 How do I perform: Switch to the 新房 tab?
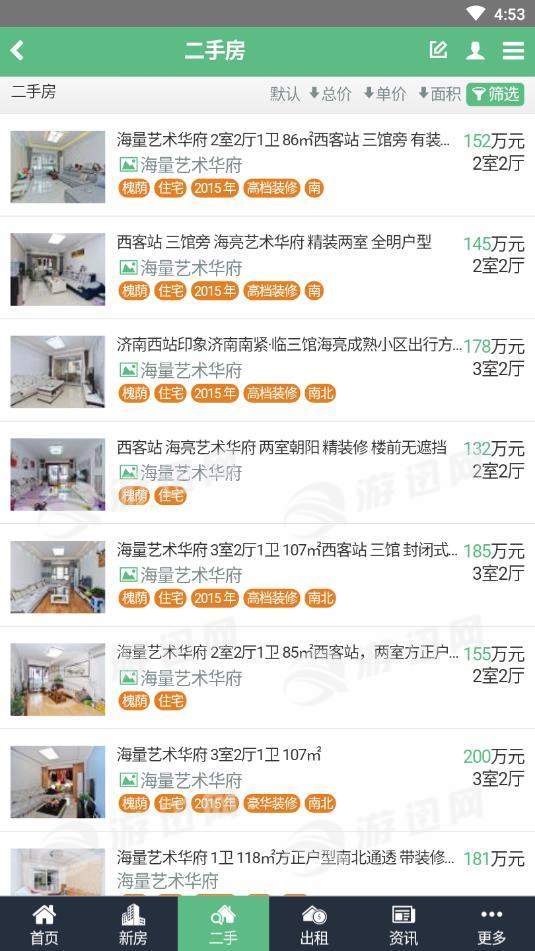(x=133, y=924)
